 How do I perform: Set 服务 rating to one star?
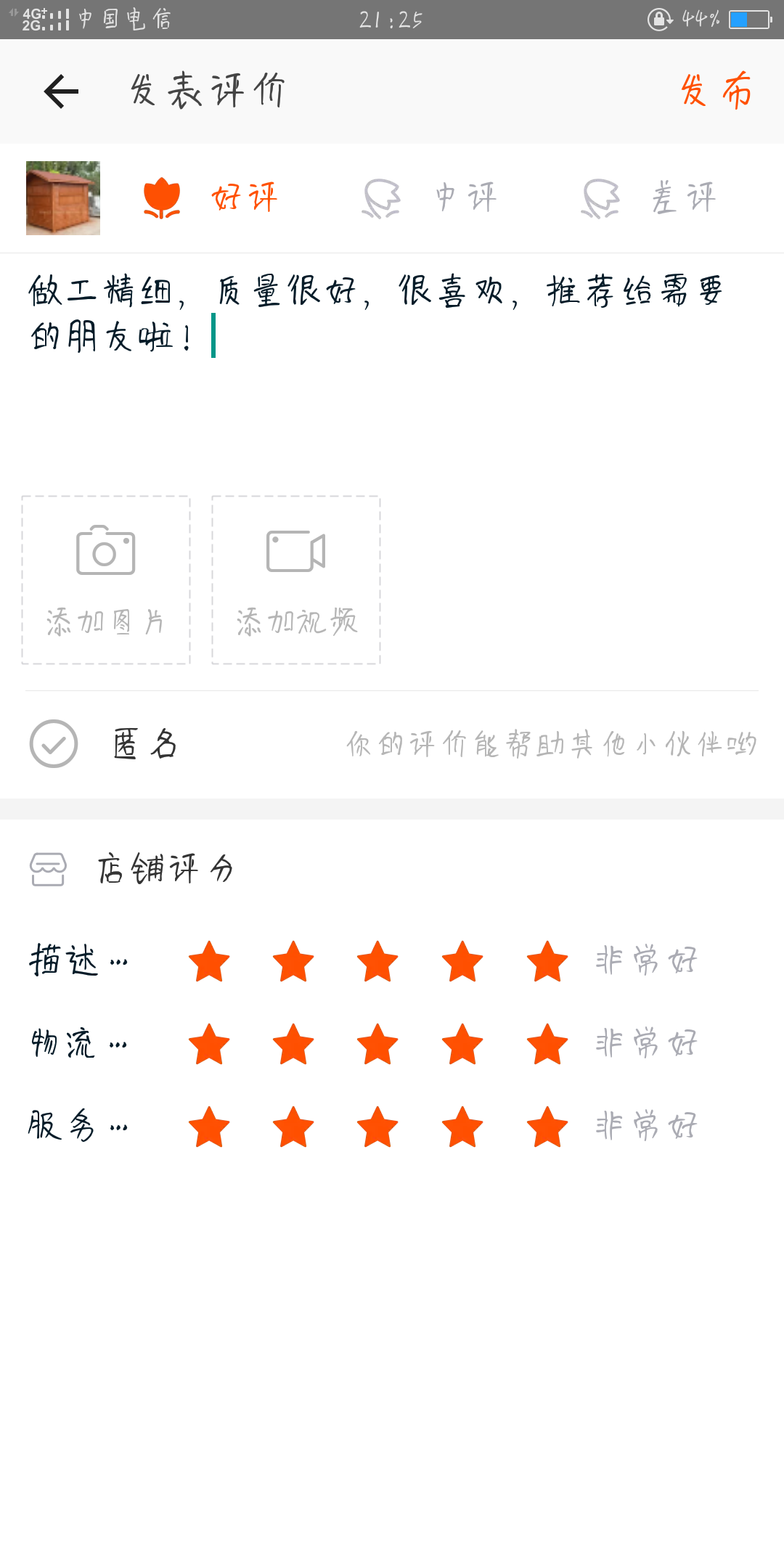209,1127
